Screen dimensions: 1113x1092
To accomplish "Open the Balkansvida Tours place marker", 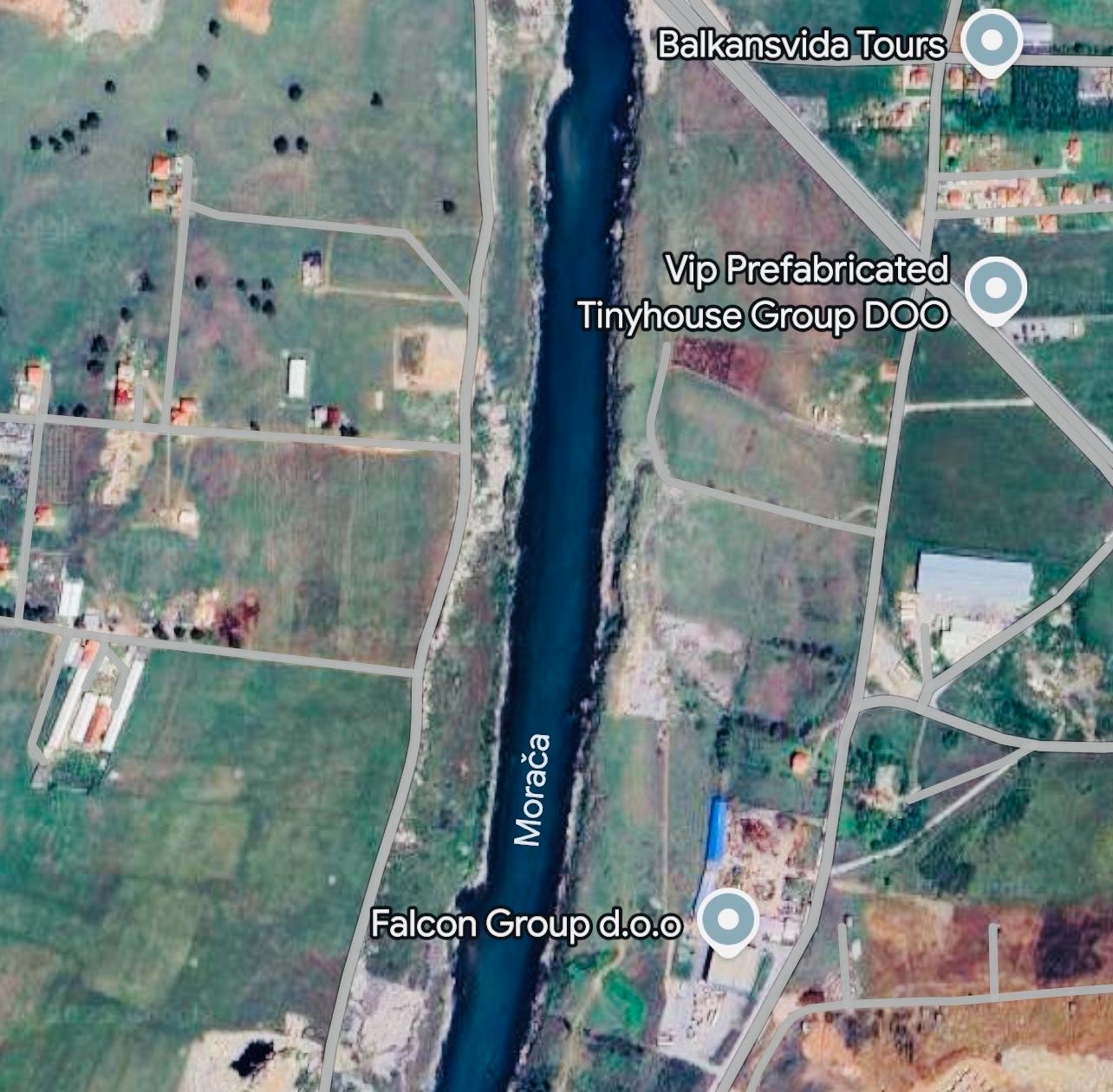I will pyautogui.click(x=993, y=41).
